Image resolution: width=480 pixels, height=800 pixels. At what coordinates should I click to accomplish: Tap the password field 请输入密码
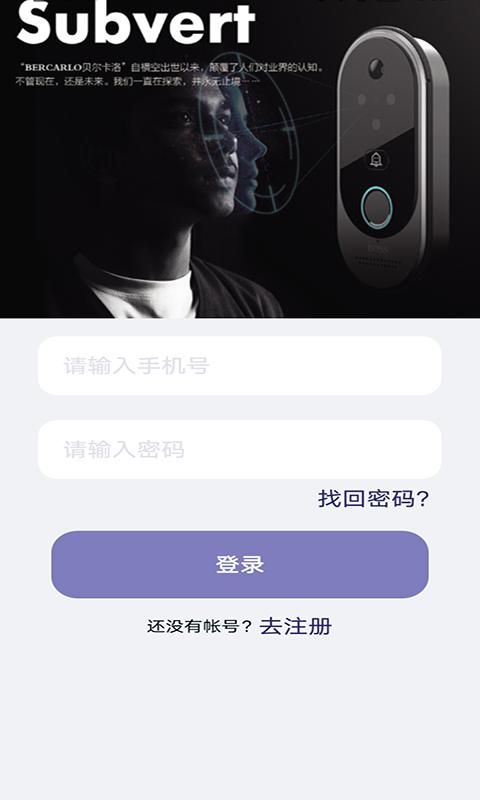(x=240, y=449)
